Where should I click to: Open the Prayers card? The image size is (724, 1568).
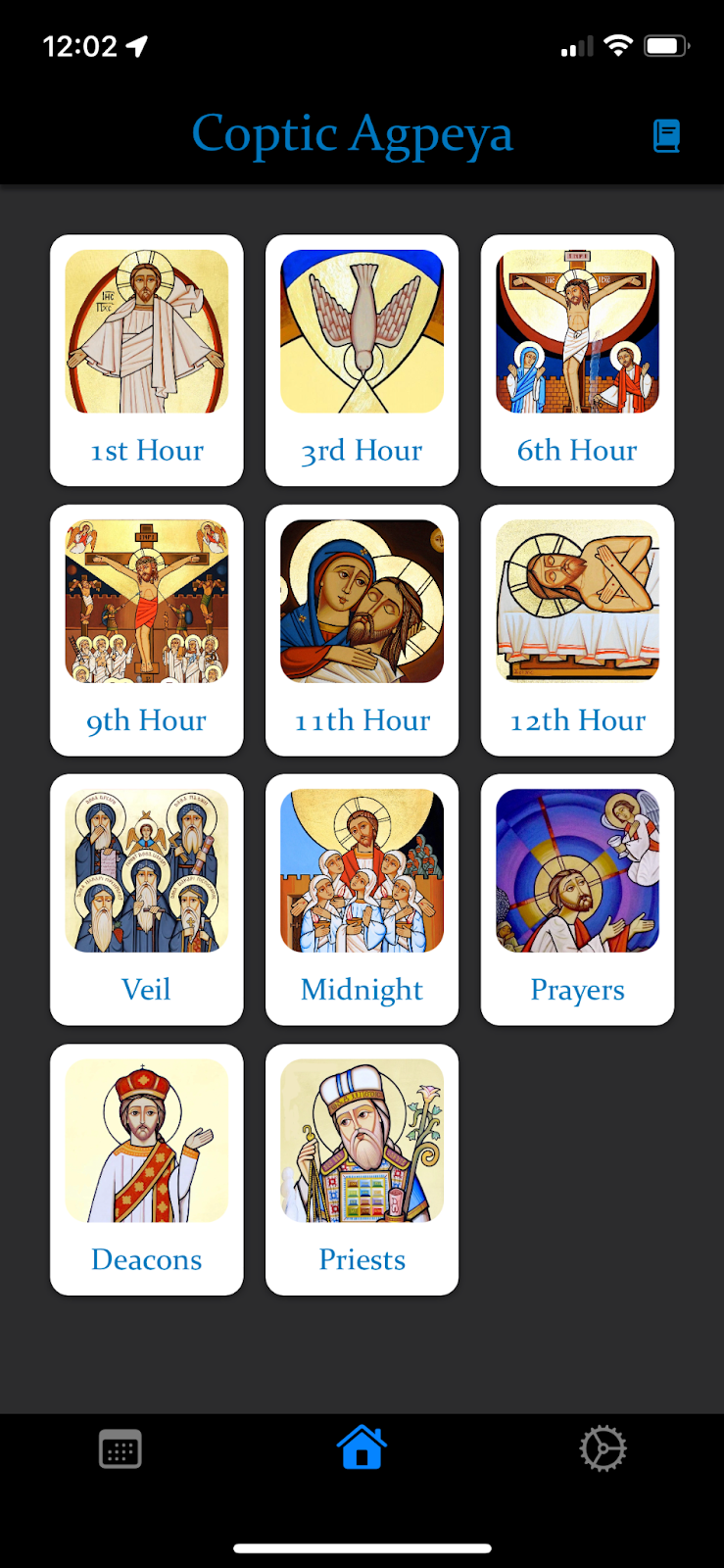click(x=577, y=899)
